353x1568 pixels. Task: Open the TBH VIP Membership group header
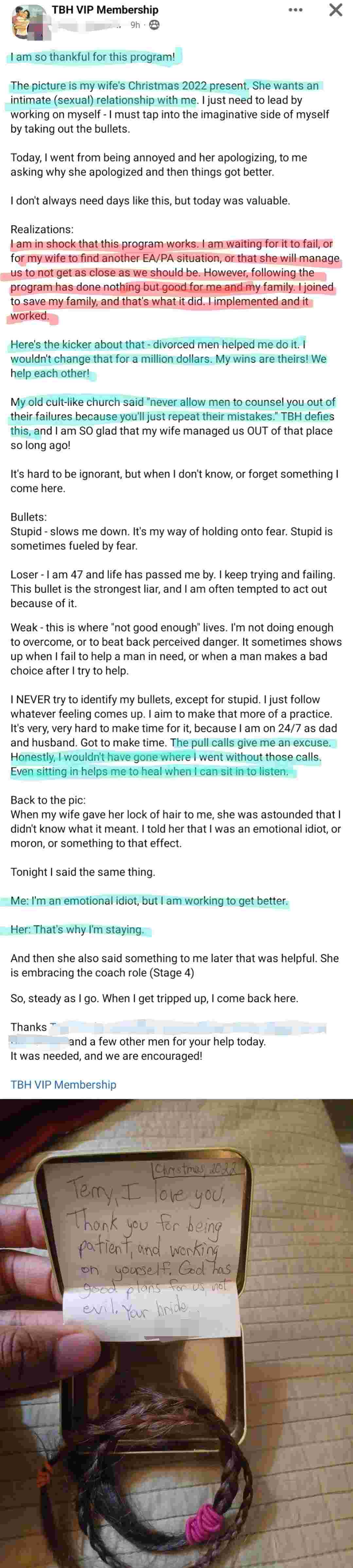105,10
